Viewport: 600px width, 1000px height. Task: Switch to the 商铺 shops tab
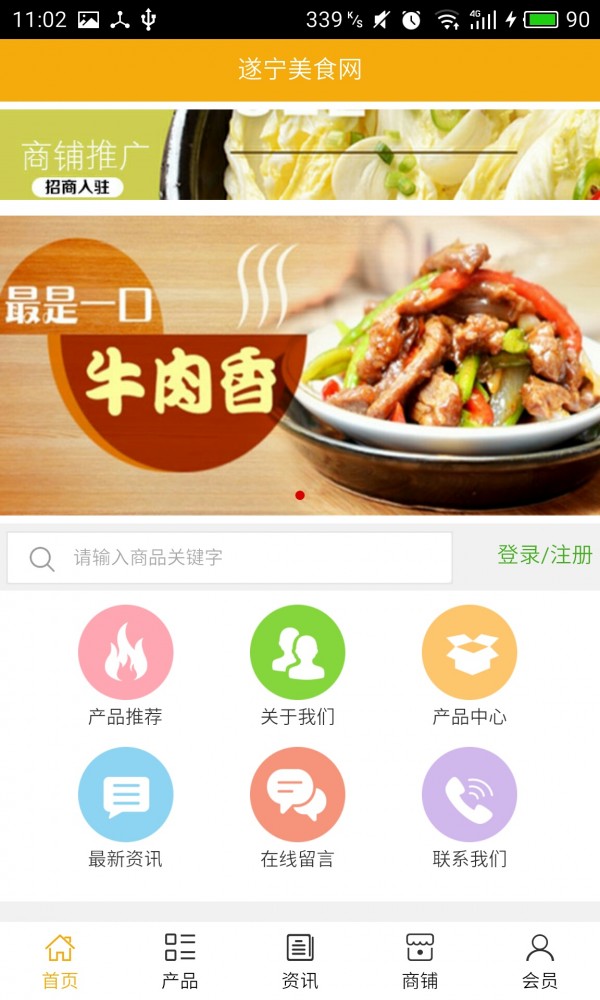click(x=420, y=960)
